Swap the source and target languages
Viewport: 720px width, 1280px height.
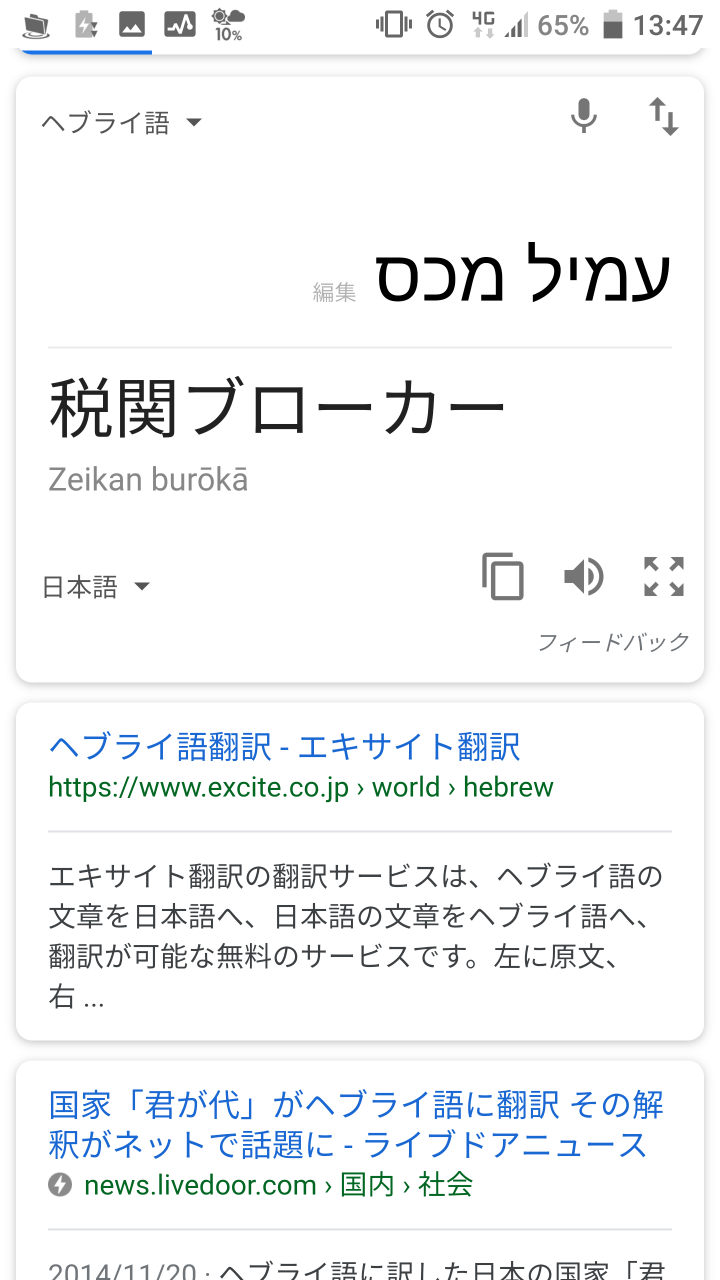(664, 117)
